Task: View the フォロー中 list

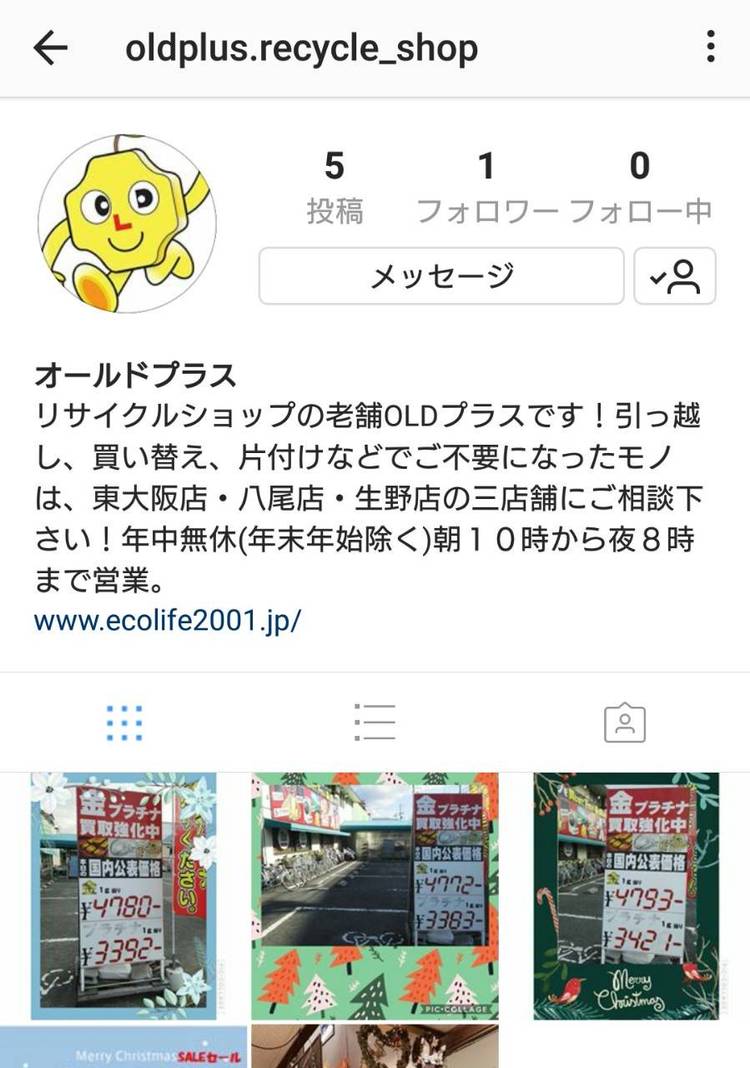Action: click(x=640, y=187)
